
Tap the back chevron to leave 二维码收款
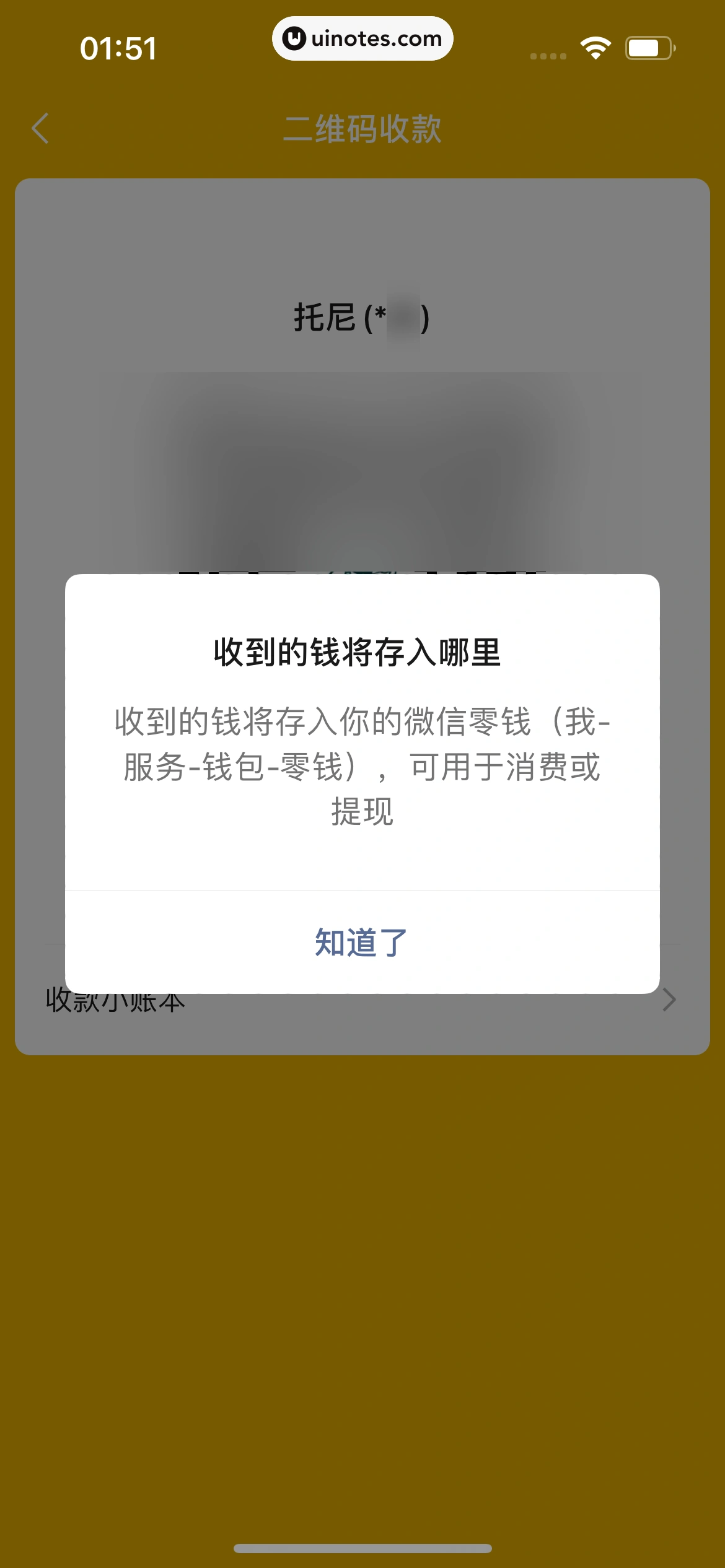click(41, 128)
